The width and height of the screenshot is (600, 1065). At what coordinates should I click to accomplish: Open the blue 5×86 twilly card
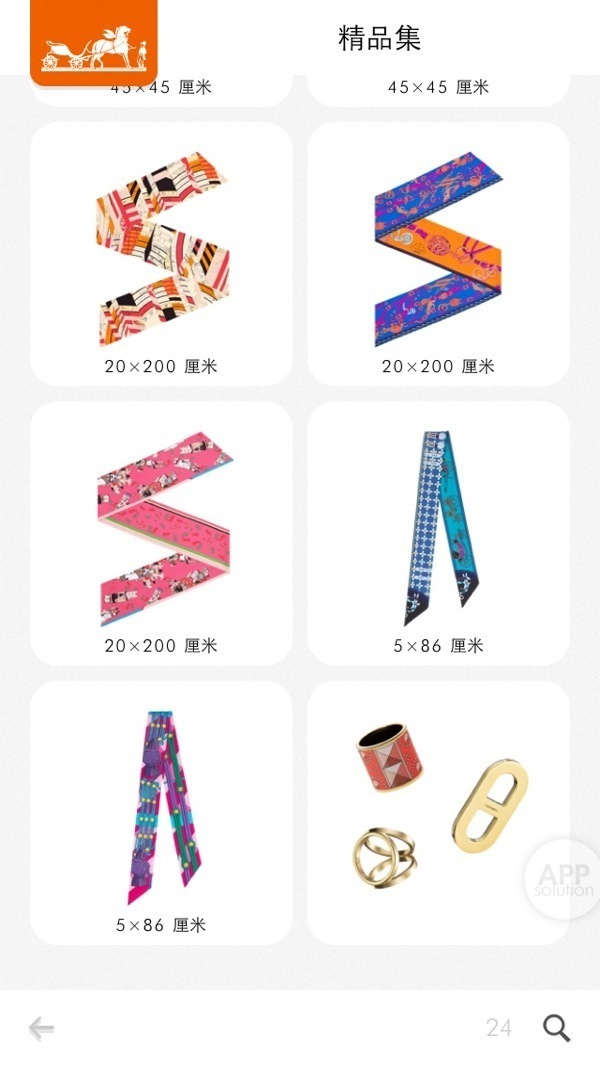438,533
